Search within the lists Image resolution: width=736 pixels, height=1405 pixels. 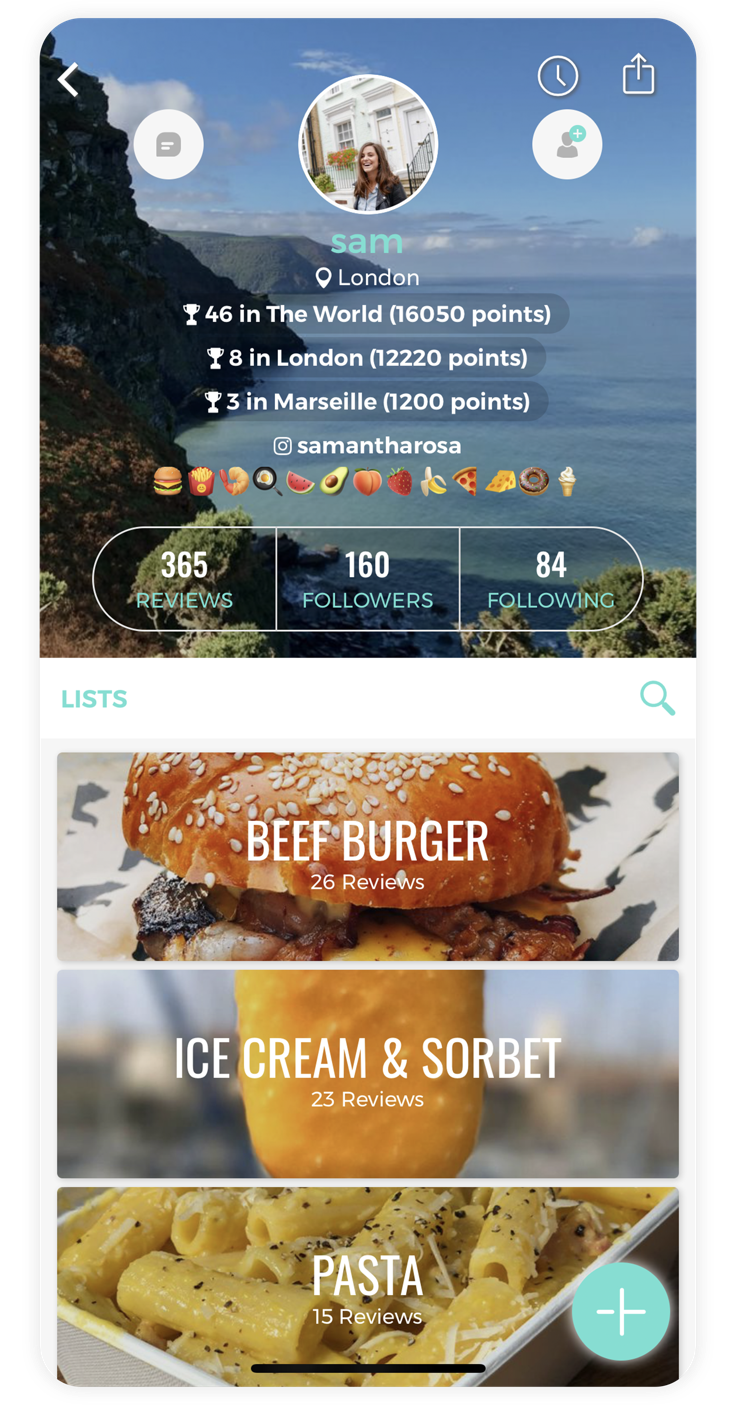click(657, 698)
